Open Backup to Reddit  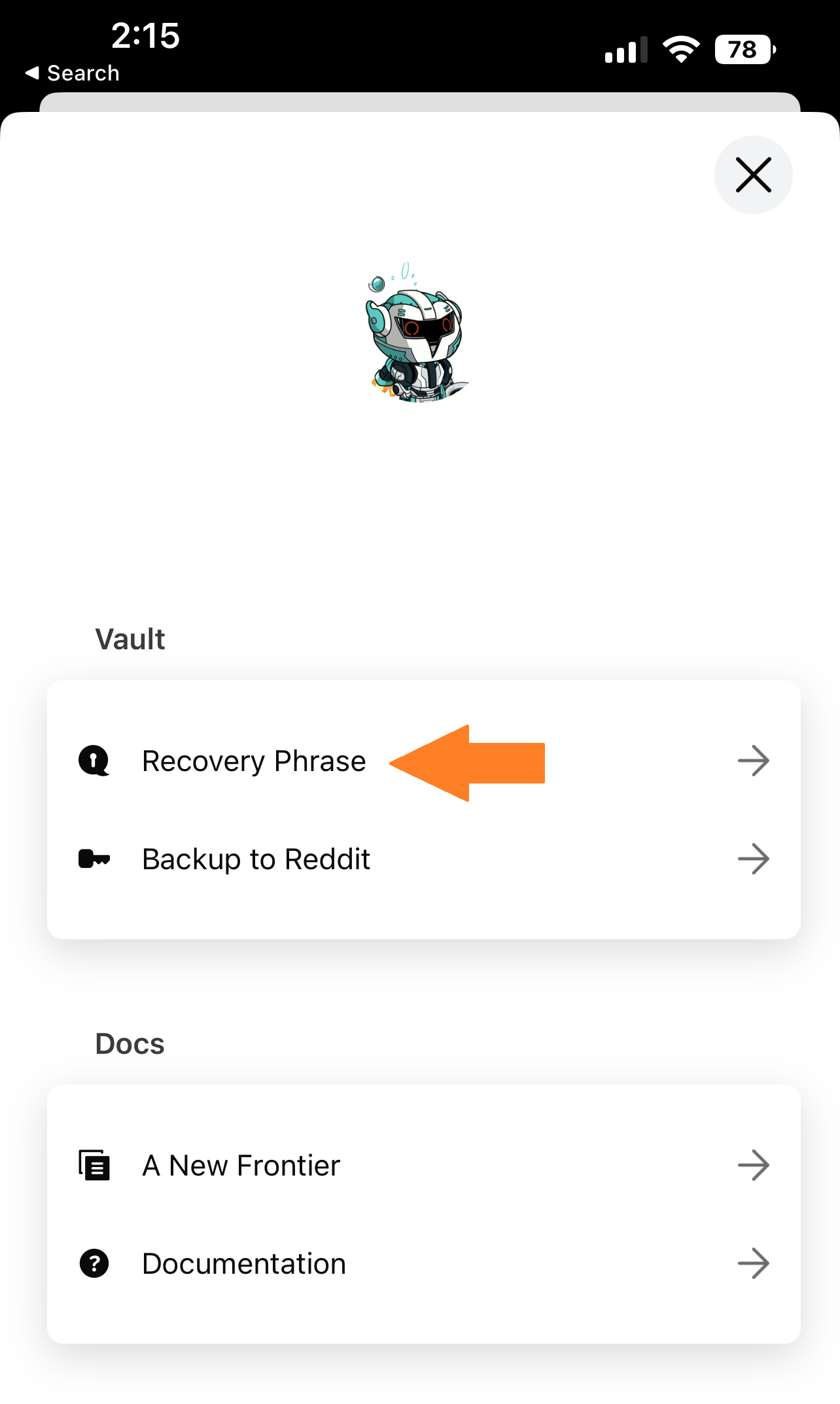256,859
